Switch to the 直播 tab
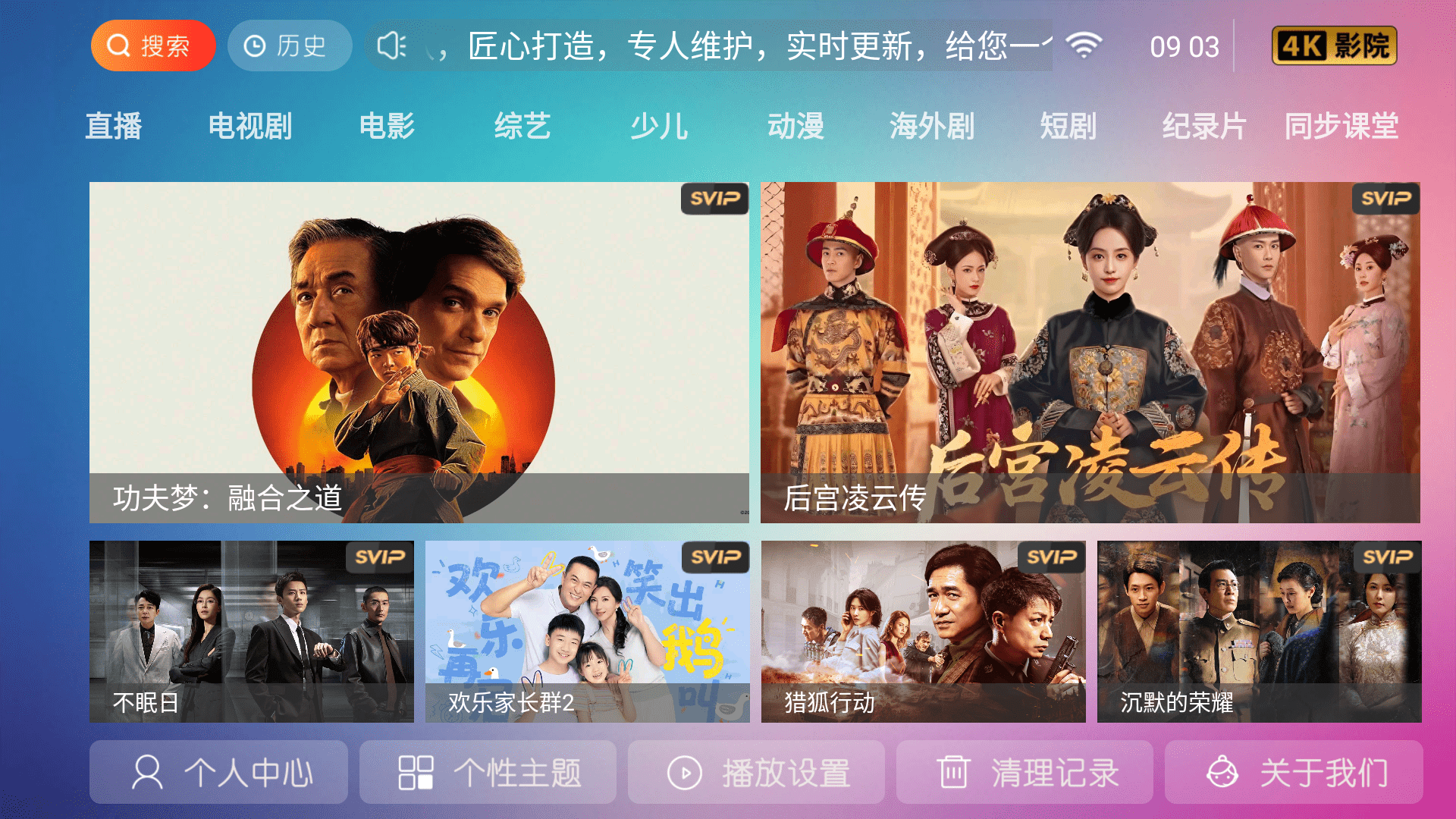 114,126
